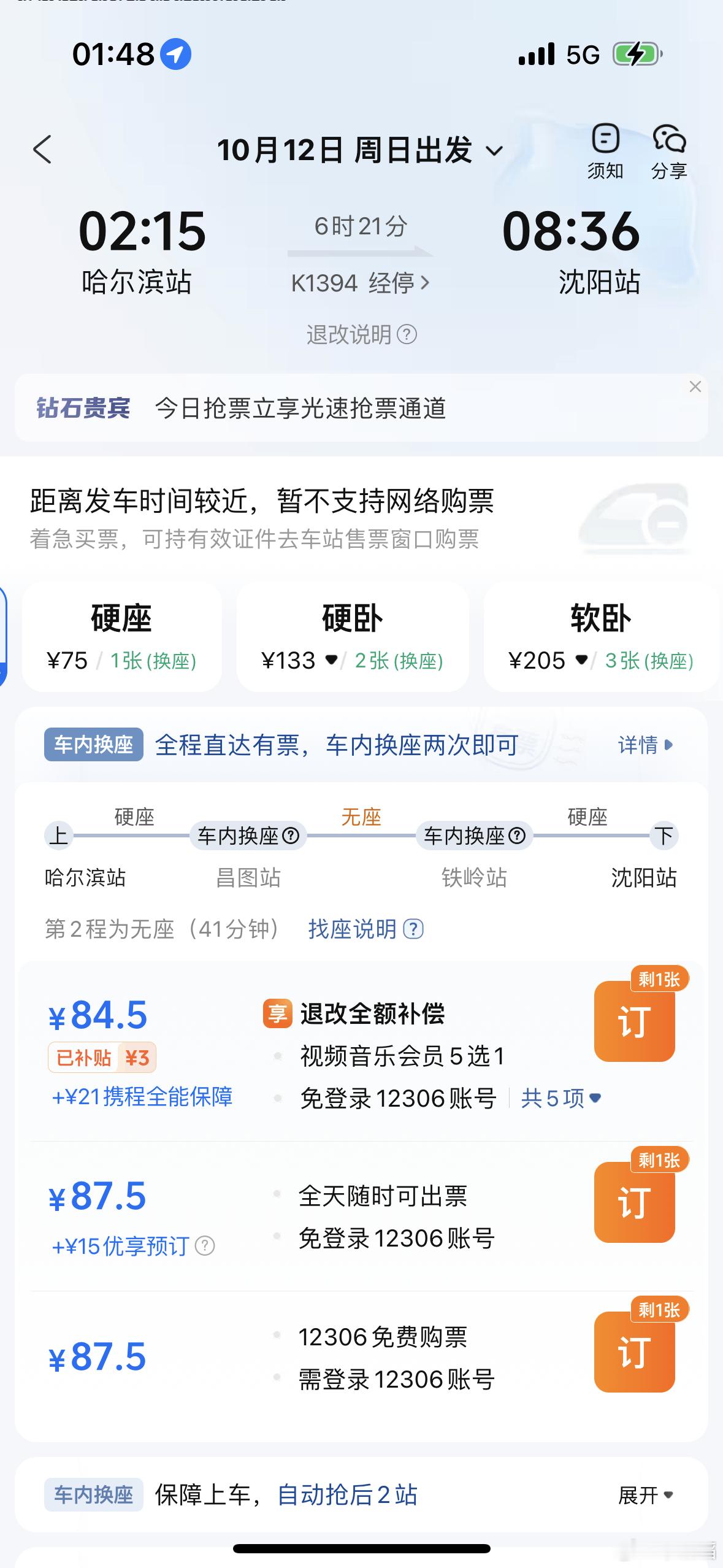Open the departure date picker for 10月12日

tap(360, 150)
